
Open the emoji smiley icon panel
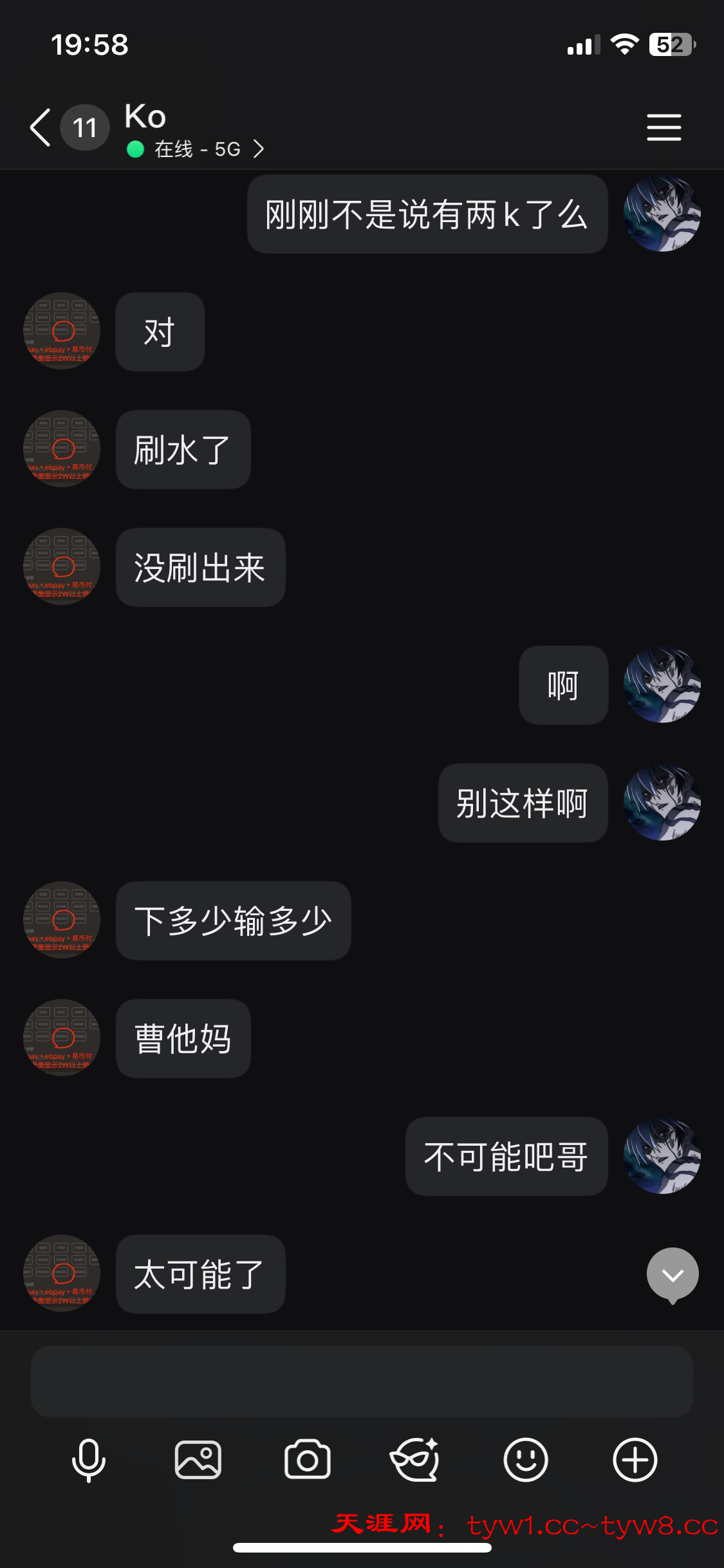click(x=525, y=1460)
